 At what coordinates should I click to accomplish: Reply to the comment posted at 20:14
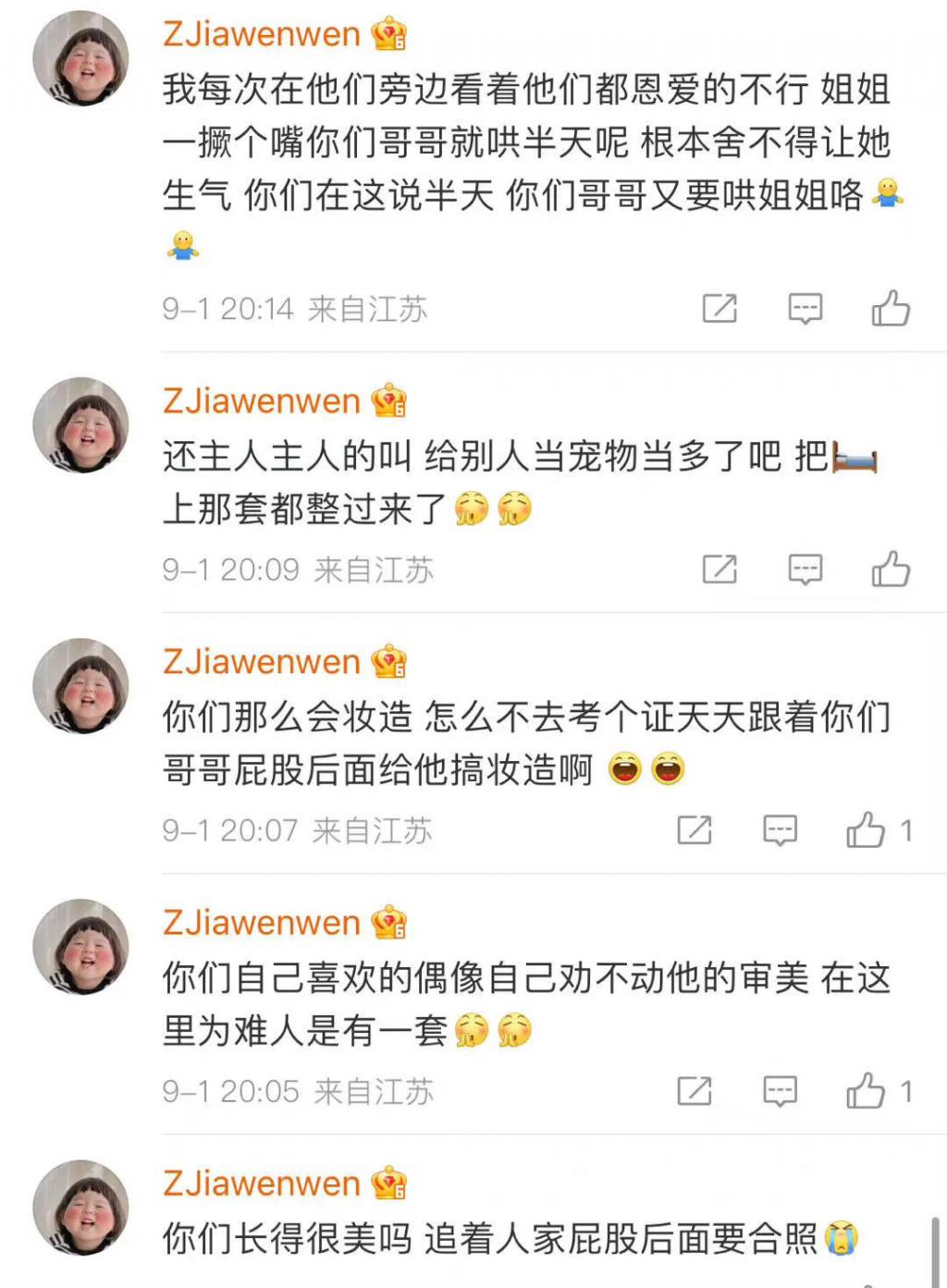tap(805, 309)
